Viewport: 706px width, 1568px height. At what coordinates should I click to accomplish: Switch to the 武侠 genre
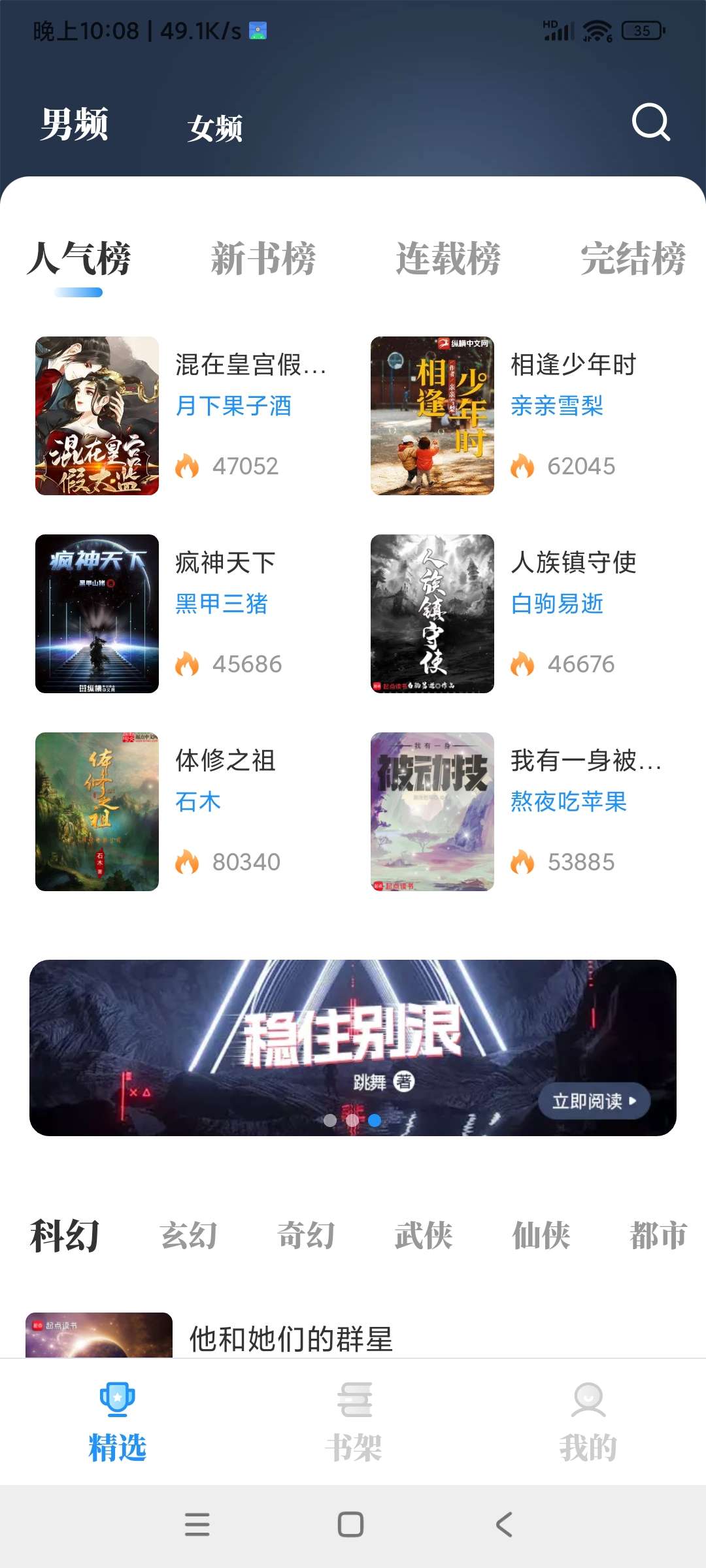pyautogui.click(x=424, y=1236)
